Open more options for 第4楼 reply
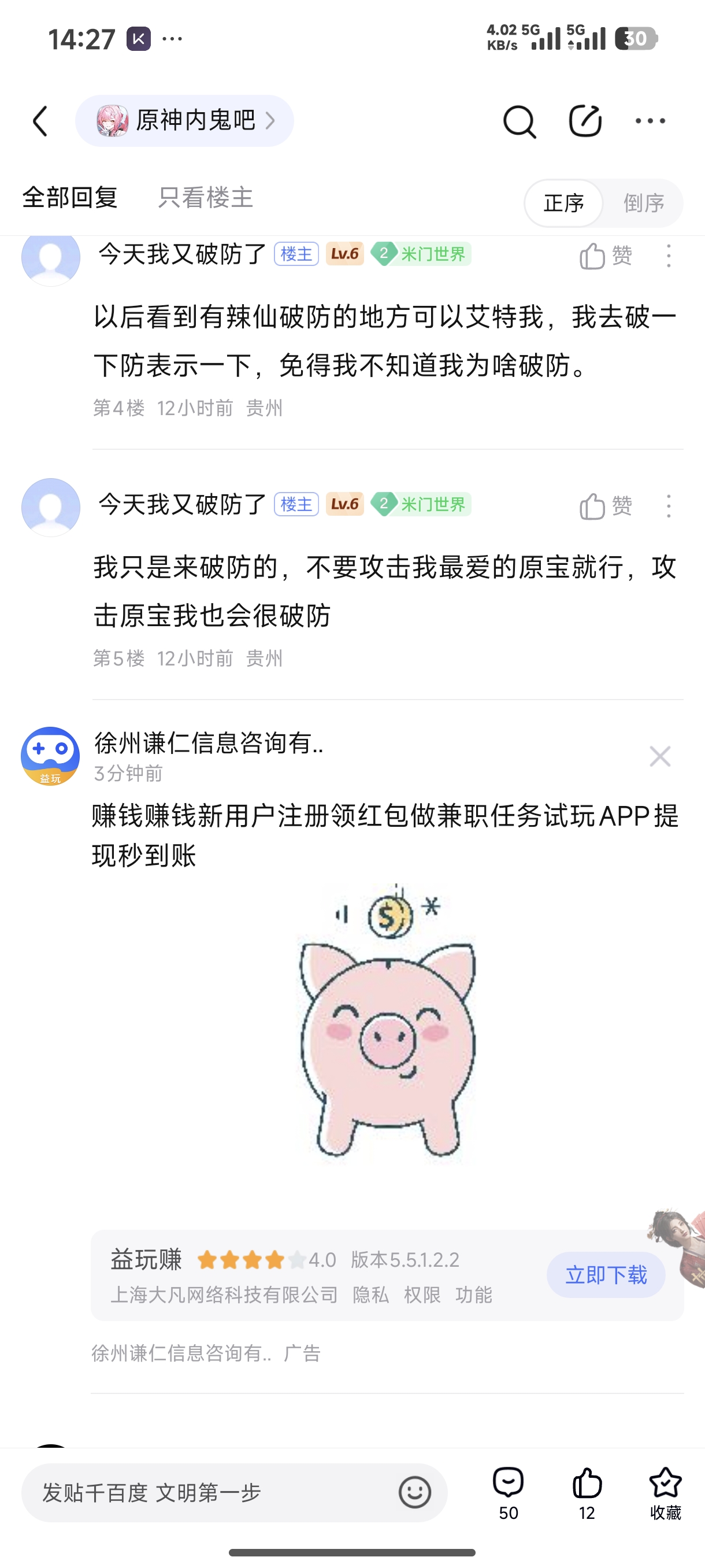705x1568 pixels. pyautogui.click(x=668, y=256)
